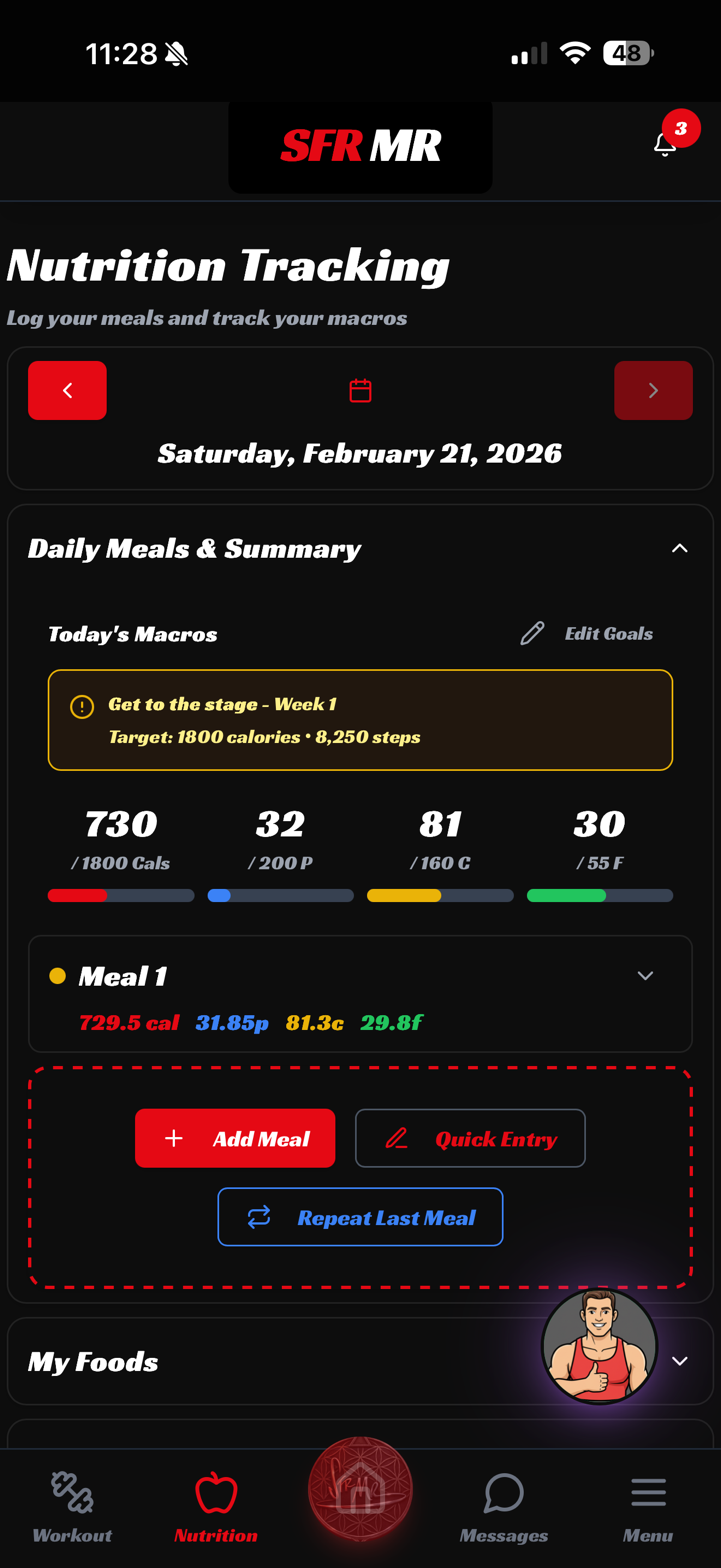Tap the SFR MR logo at the top
721x1568 pixels.
(x=360, y=146)
